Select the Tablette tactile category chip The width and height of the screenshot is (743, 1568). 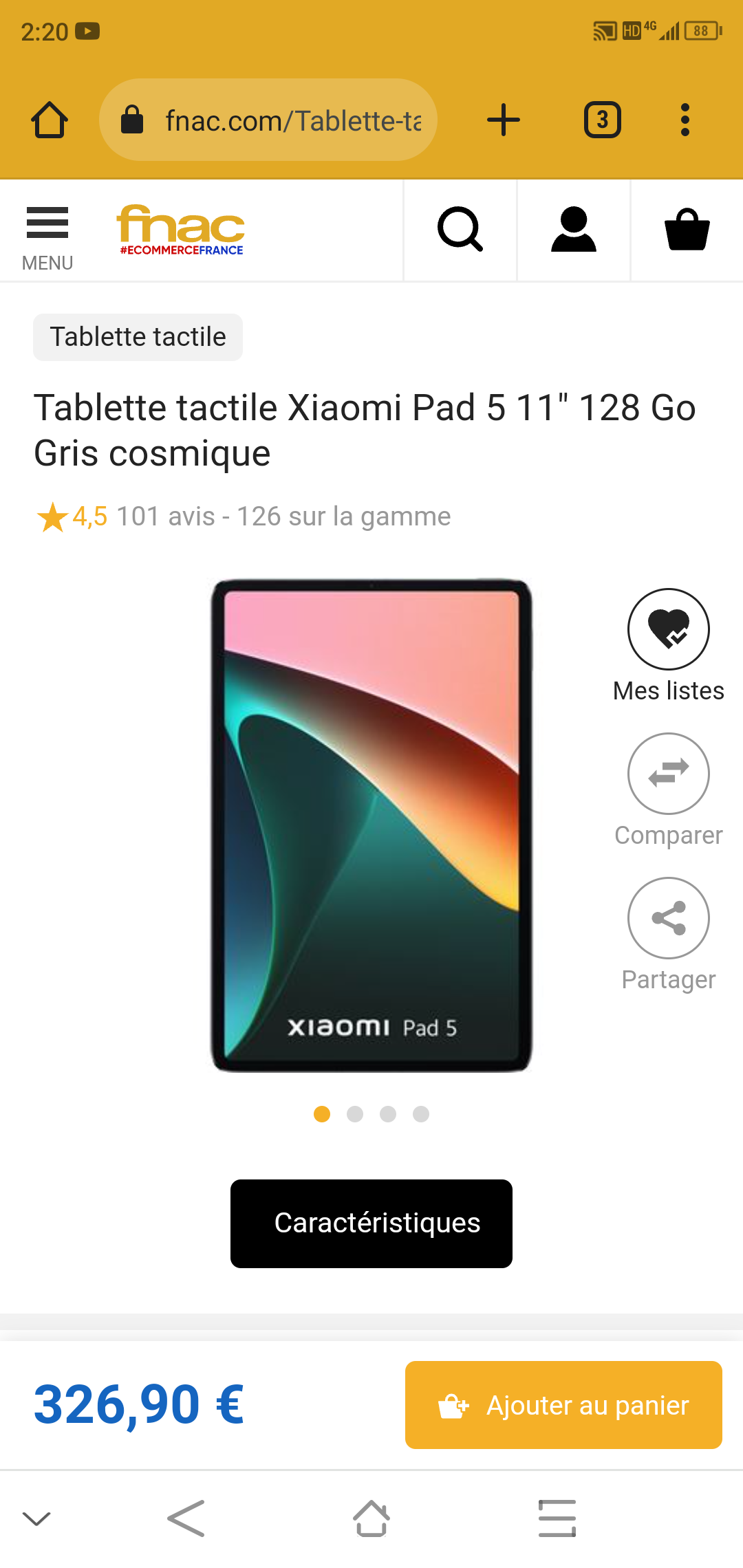click(x=138, y=337)
